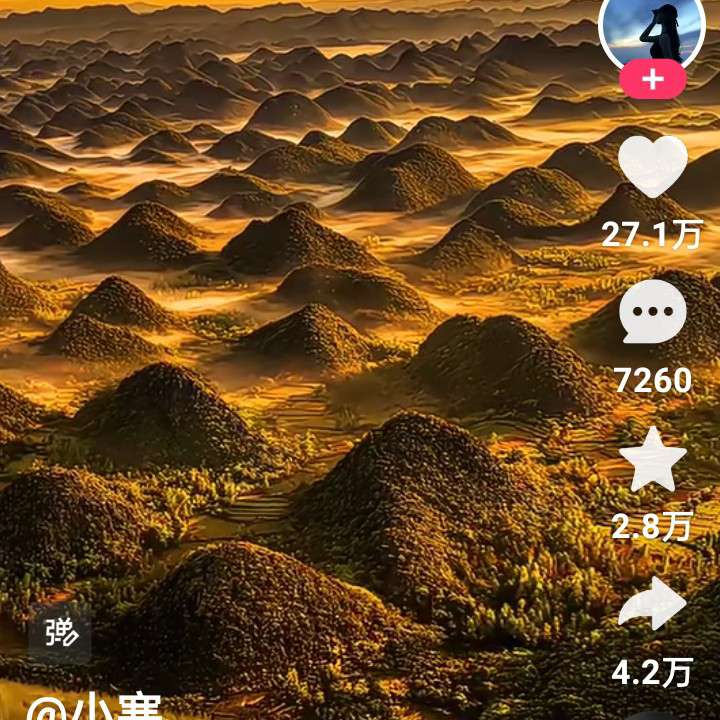Like this video with the heart icon
The width and height of the screenshot is (720, 720).
click(653, 166)
